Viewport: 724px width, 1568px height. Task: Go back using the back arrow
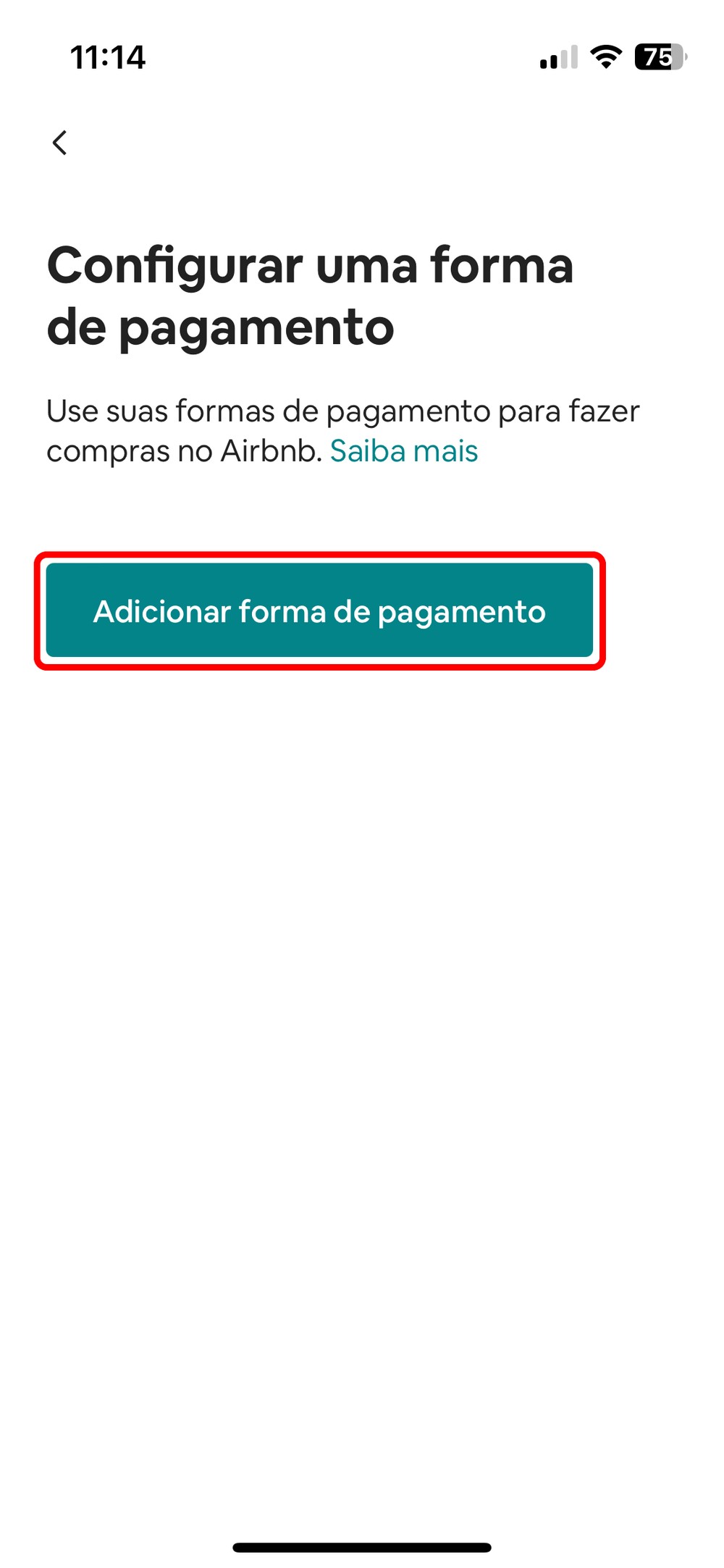pos(59,143)
